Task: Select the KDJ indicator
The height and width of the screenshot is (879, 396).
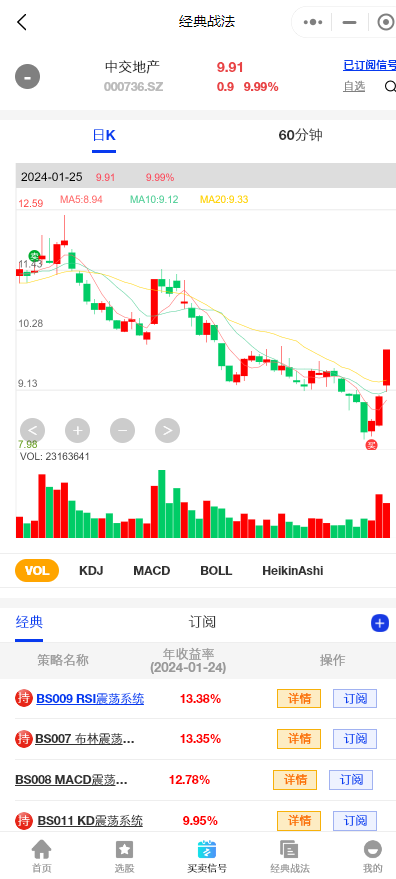Action: point(91,571)
